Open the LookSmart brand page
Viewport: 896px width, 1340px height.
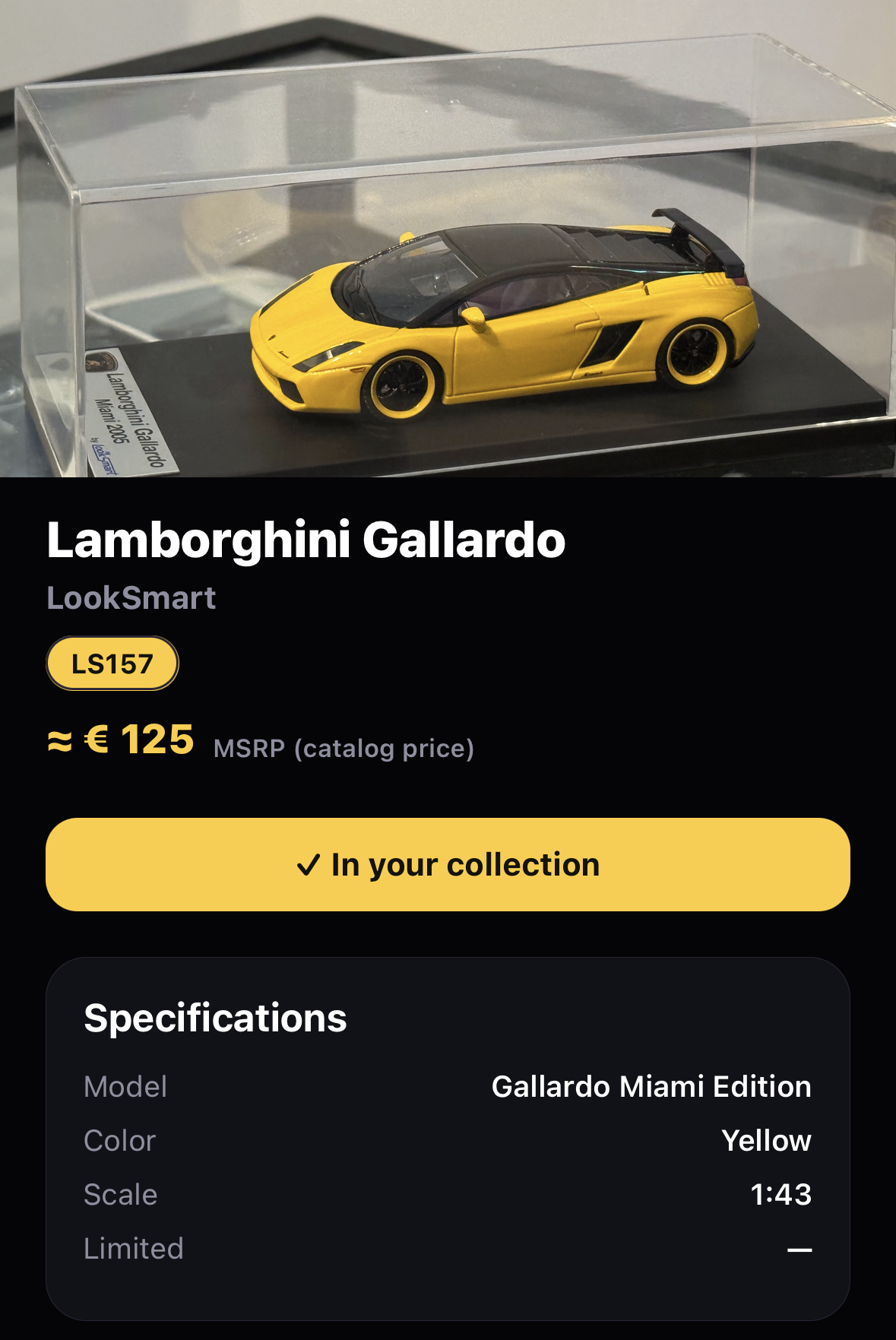[130, 600]
